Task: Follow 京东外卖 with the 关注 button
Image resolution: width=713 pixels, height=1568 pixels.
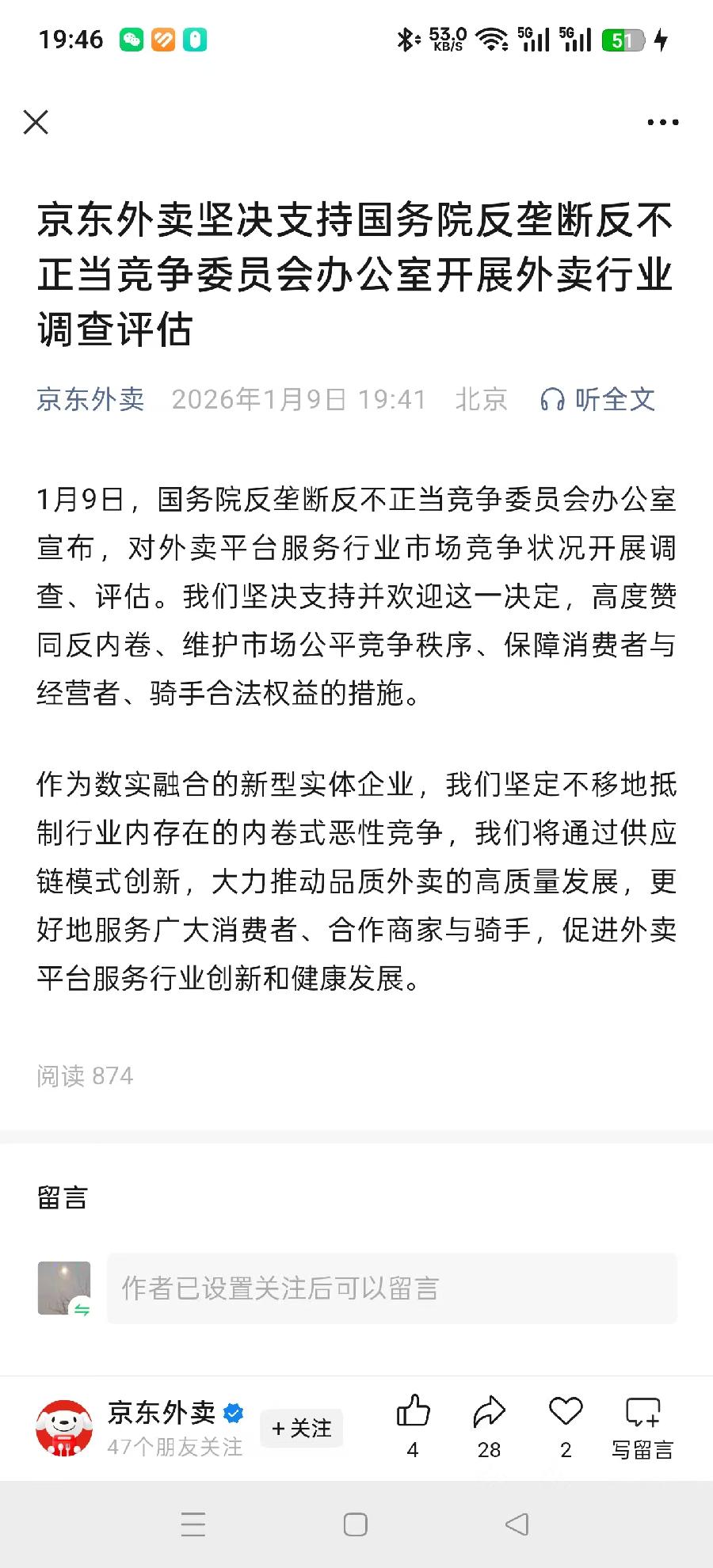Action: [x=302, y=1428]
